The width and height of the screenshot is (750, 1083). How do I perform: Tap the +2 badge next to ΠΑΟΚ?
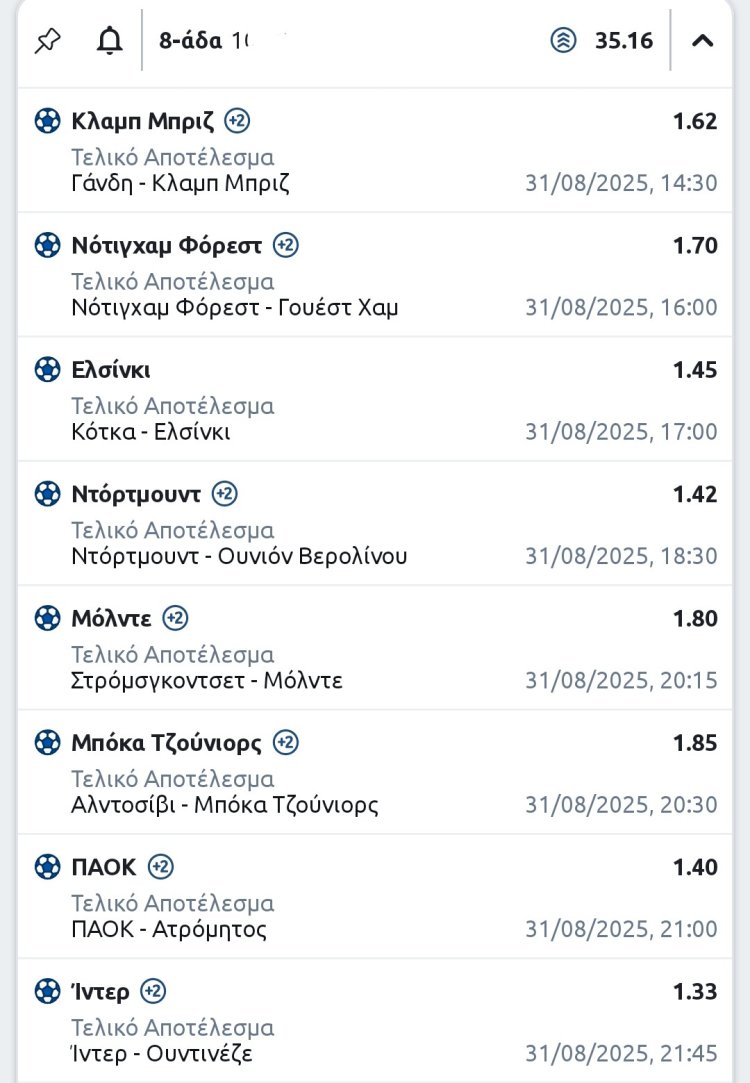[161, 867]
